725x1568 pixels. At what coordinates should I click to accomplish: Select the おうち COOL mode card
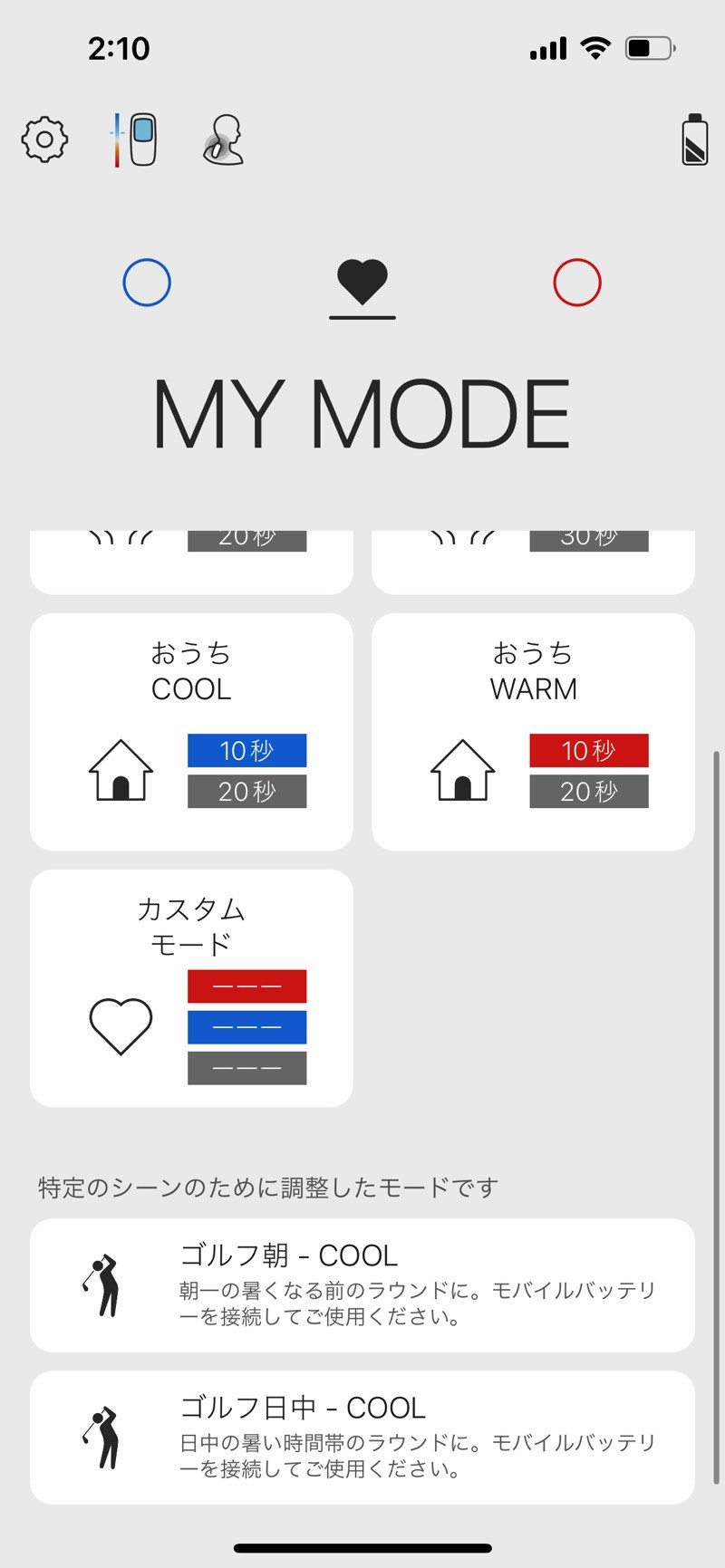191,731
